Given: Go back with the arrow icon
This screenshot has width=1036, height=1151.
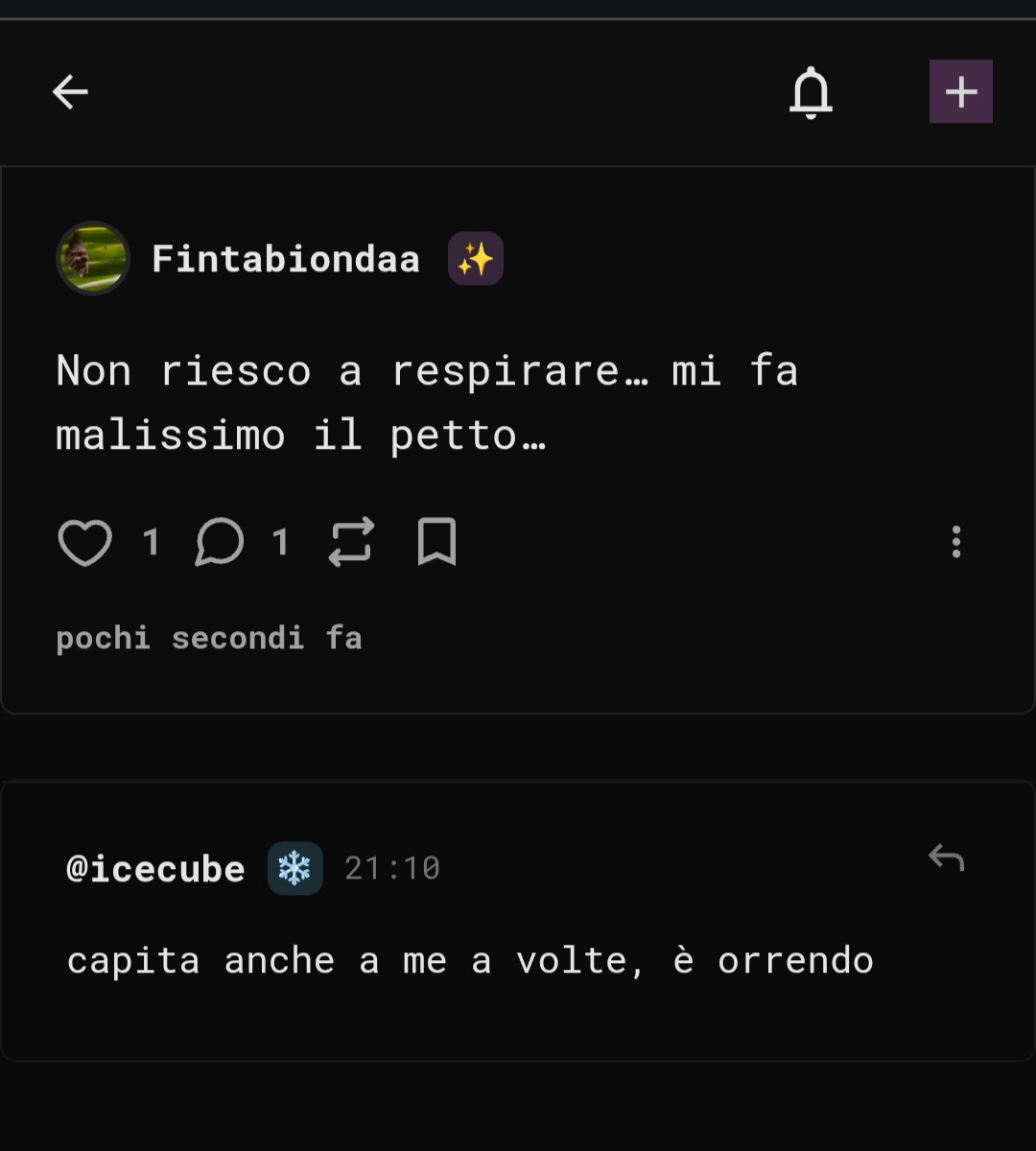Looking at the screenshot, I should coord(70,92).
